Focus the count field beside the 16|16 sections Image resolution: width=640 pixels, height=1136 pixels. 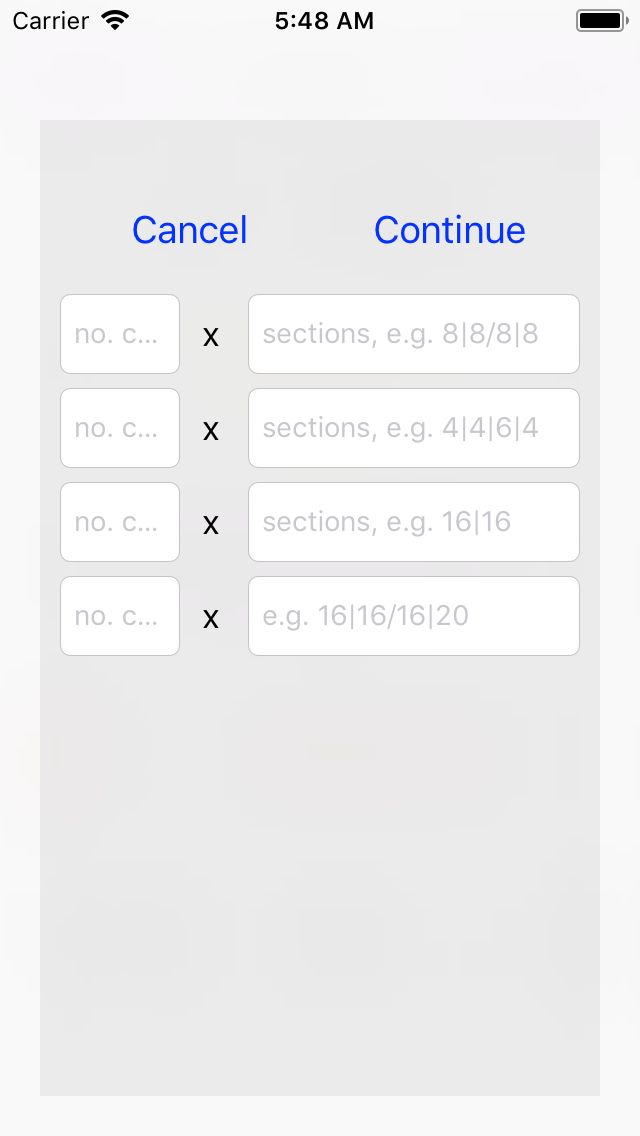(120, 522)
